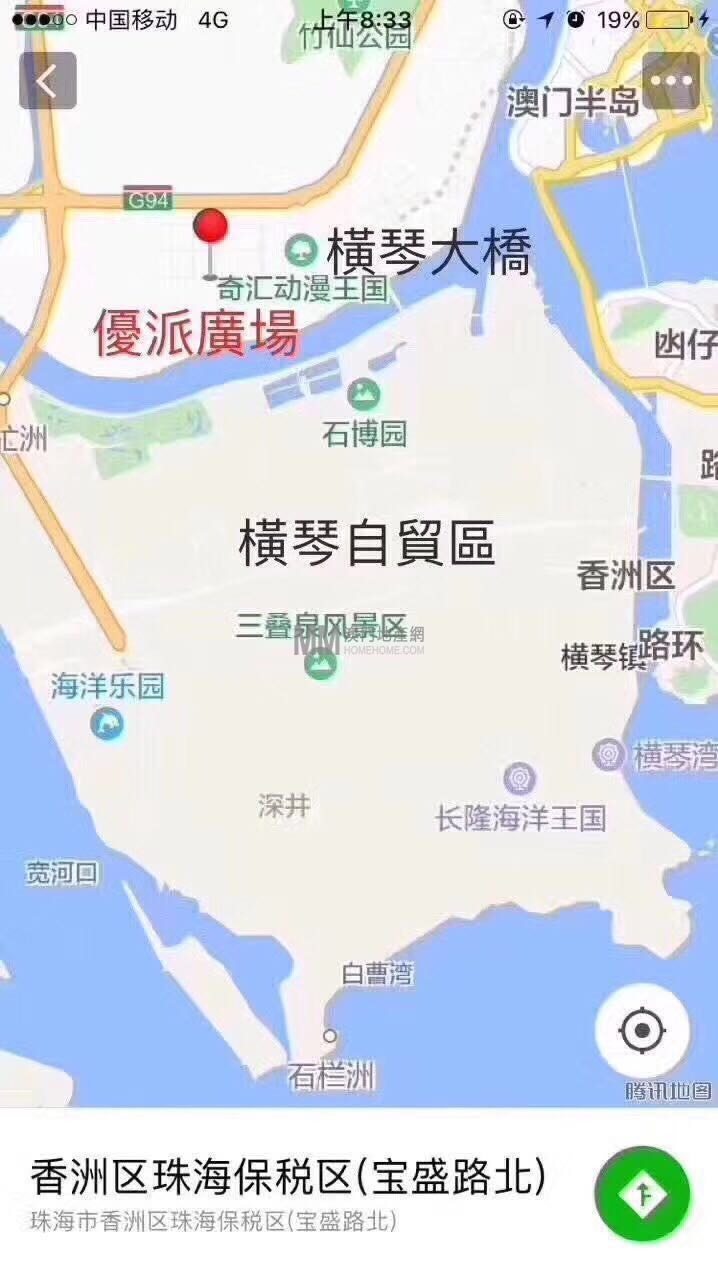The width and height of the screenshot is (718, 1280).
Task: Go back from the location map
Action: (47, 81)
